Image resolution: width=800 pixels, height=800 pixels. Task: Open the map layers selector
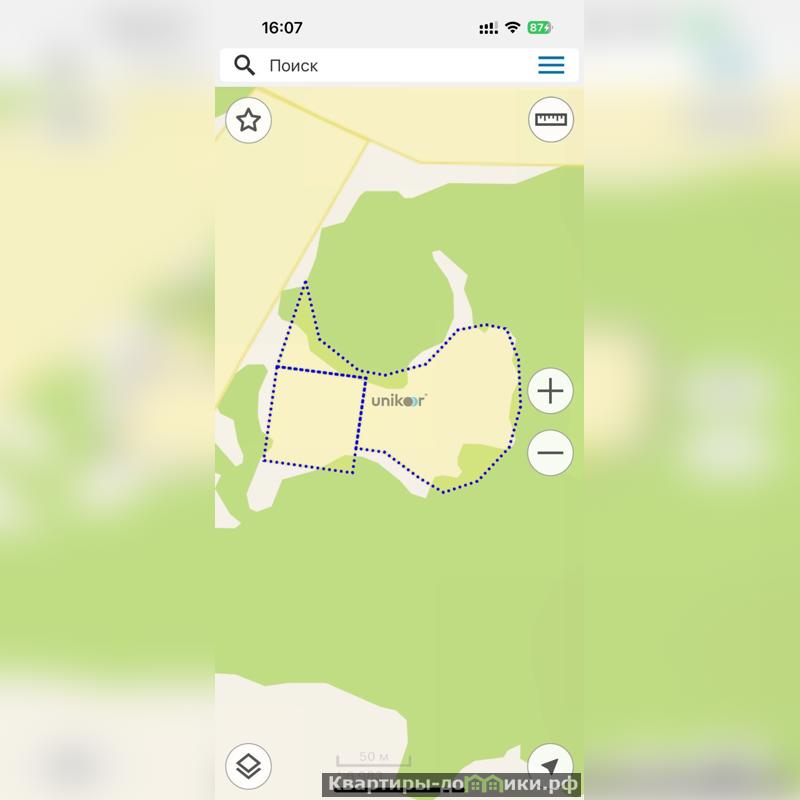tap(249, 767)
